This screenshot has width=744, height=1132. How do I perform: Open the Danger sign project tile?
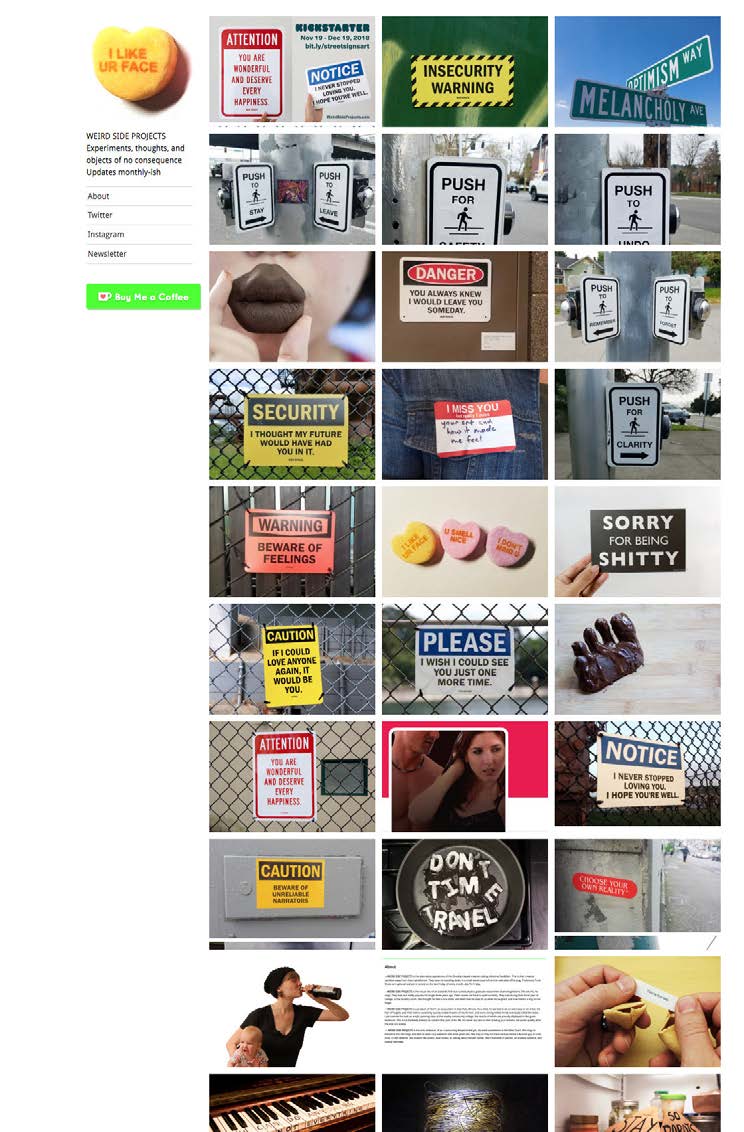pyautogui.click(x=464, y=306)
